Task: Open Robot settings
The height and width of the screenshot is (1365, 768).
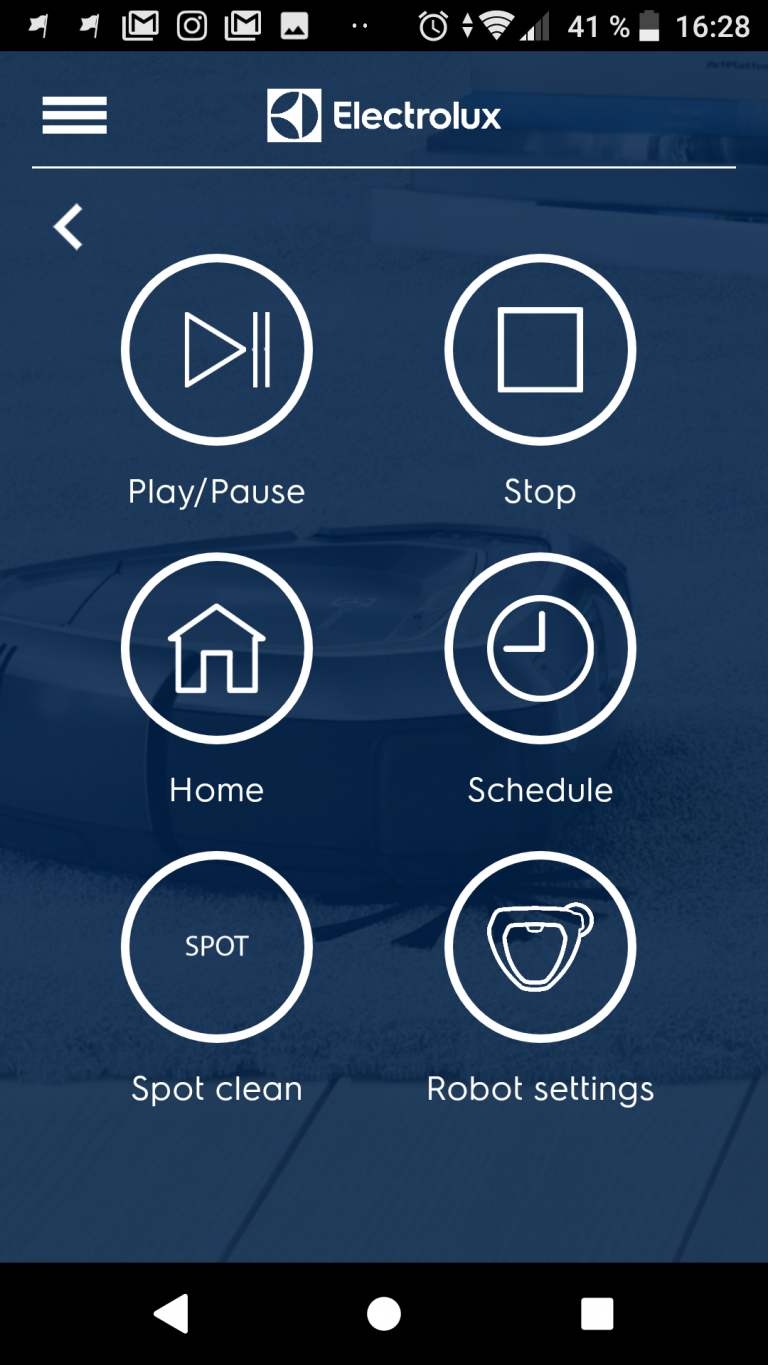Action: click(x=540, y=947)
